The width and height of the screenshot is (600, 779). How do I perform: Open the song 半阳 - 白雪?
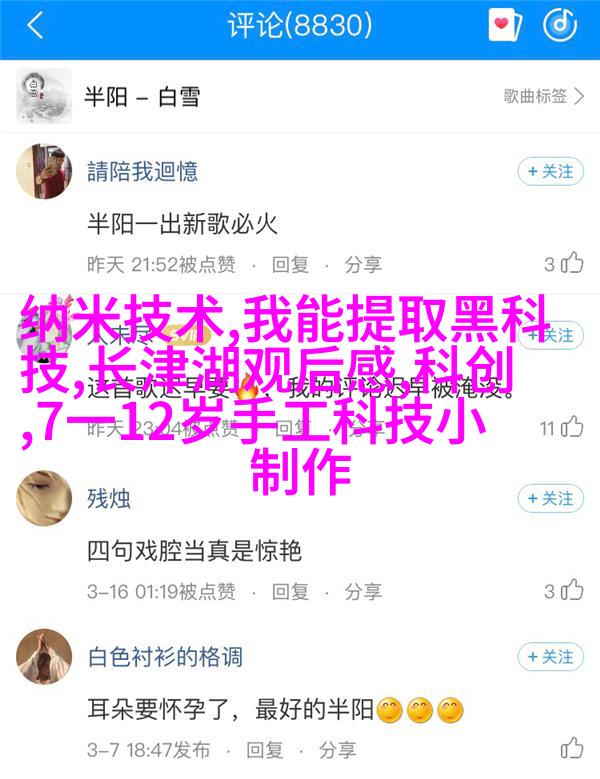pyautogui.click(x=140, y=97)
